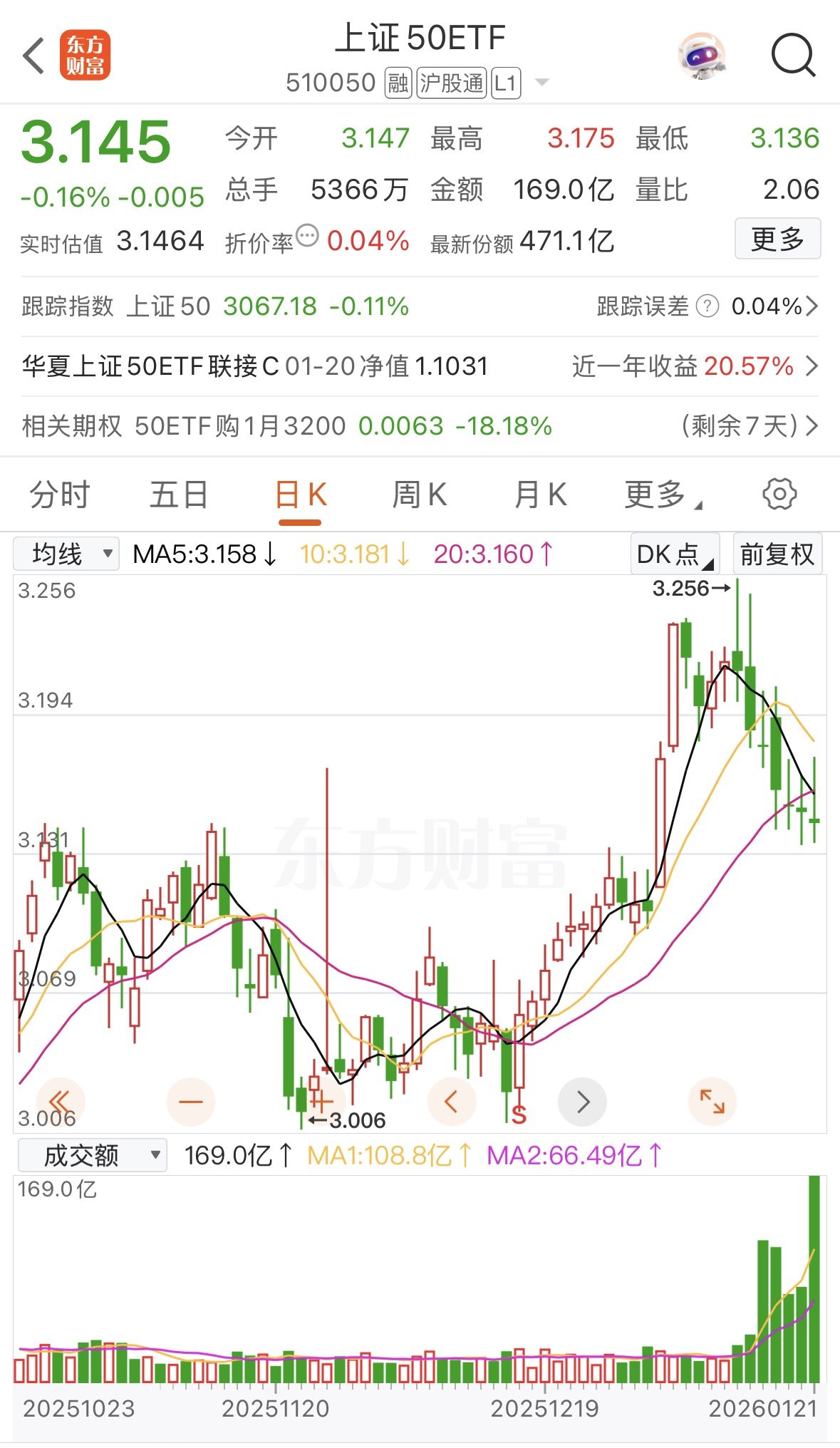
Task: Open the 相关期权 50ETF购1月3200 row
Action: tap(420, 426)
